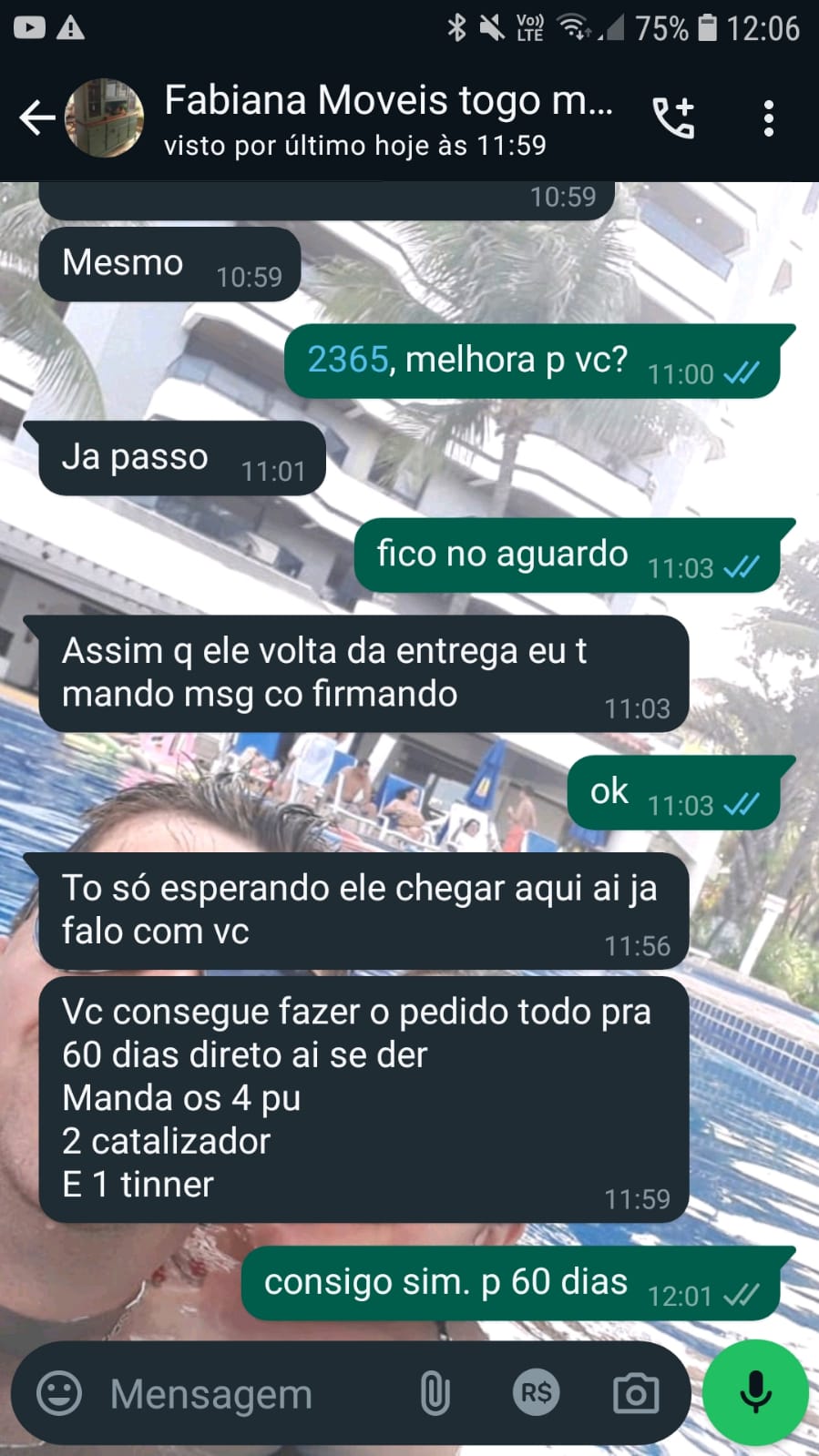Open the camera to send a photo
The width and height of the screenshot is (819, 1456).
pos(636,1393)
